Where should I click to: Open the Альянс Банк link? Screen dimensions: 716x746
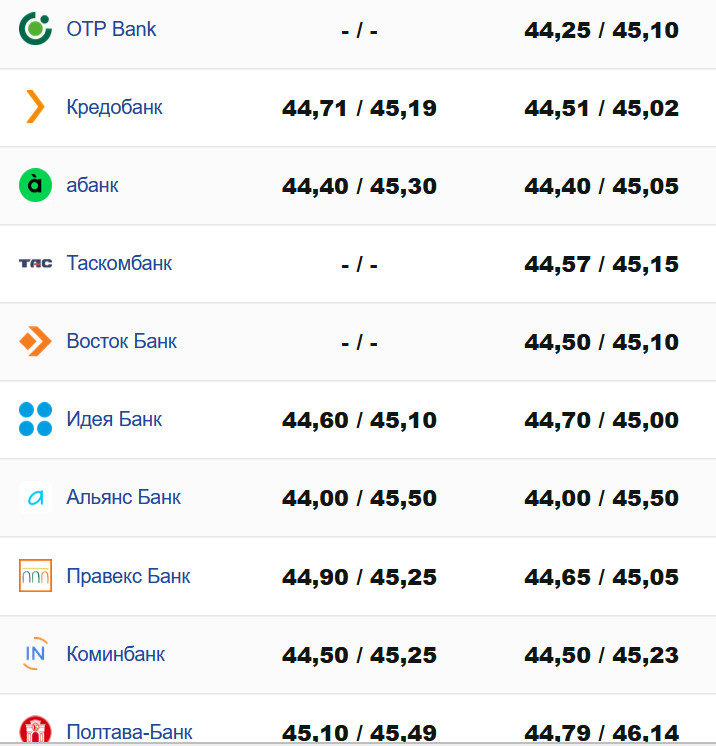coord(123,497)
